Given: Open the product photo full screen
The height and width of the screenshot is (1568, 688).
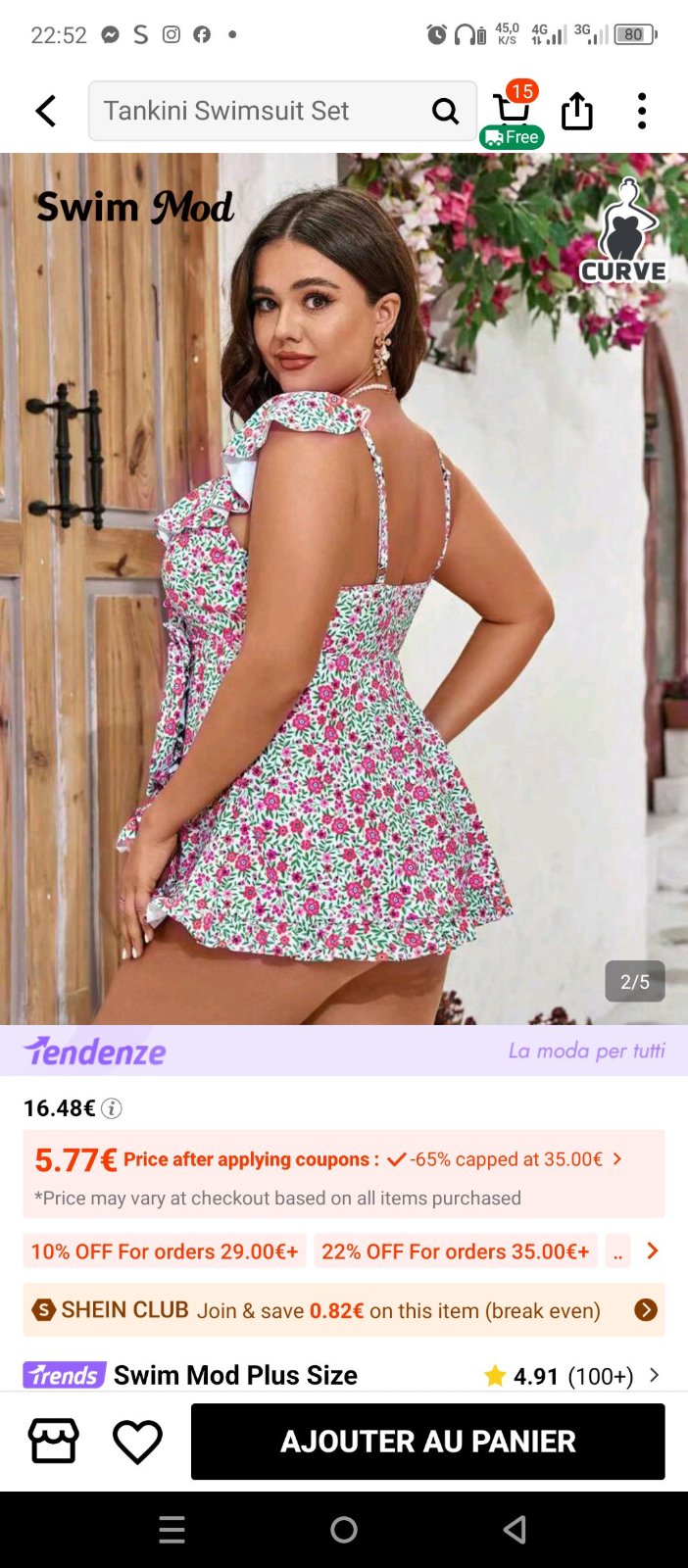Looking at the screenshot, I should click(x=344, y=588).
